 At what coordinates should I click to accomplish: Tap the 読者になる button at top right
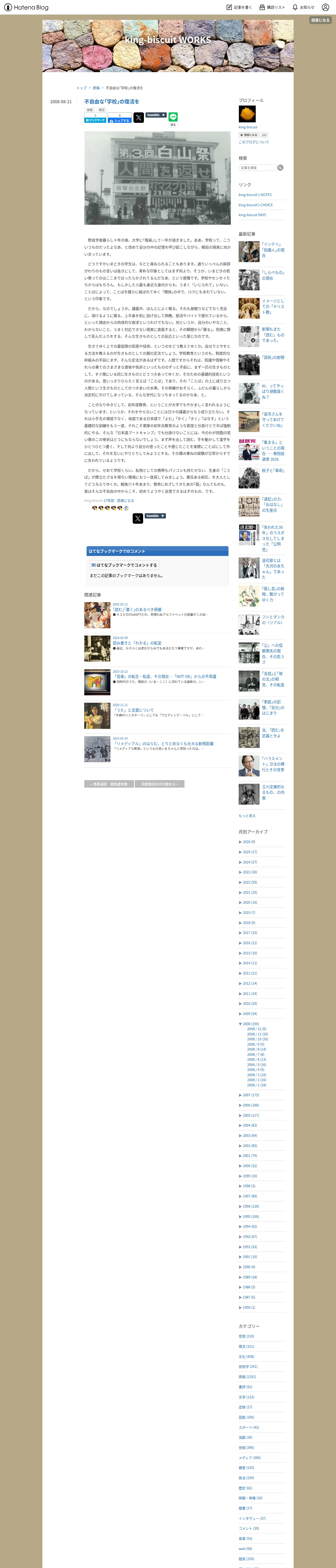[x=320, y=20]
